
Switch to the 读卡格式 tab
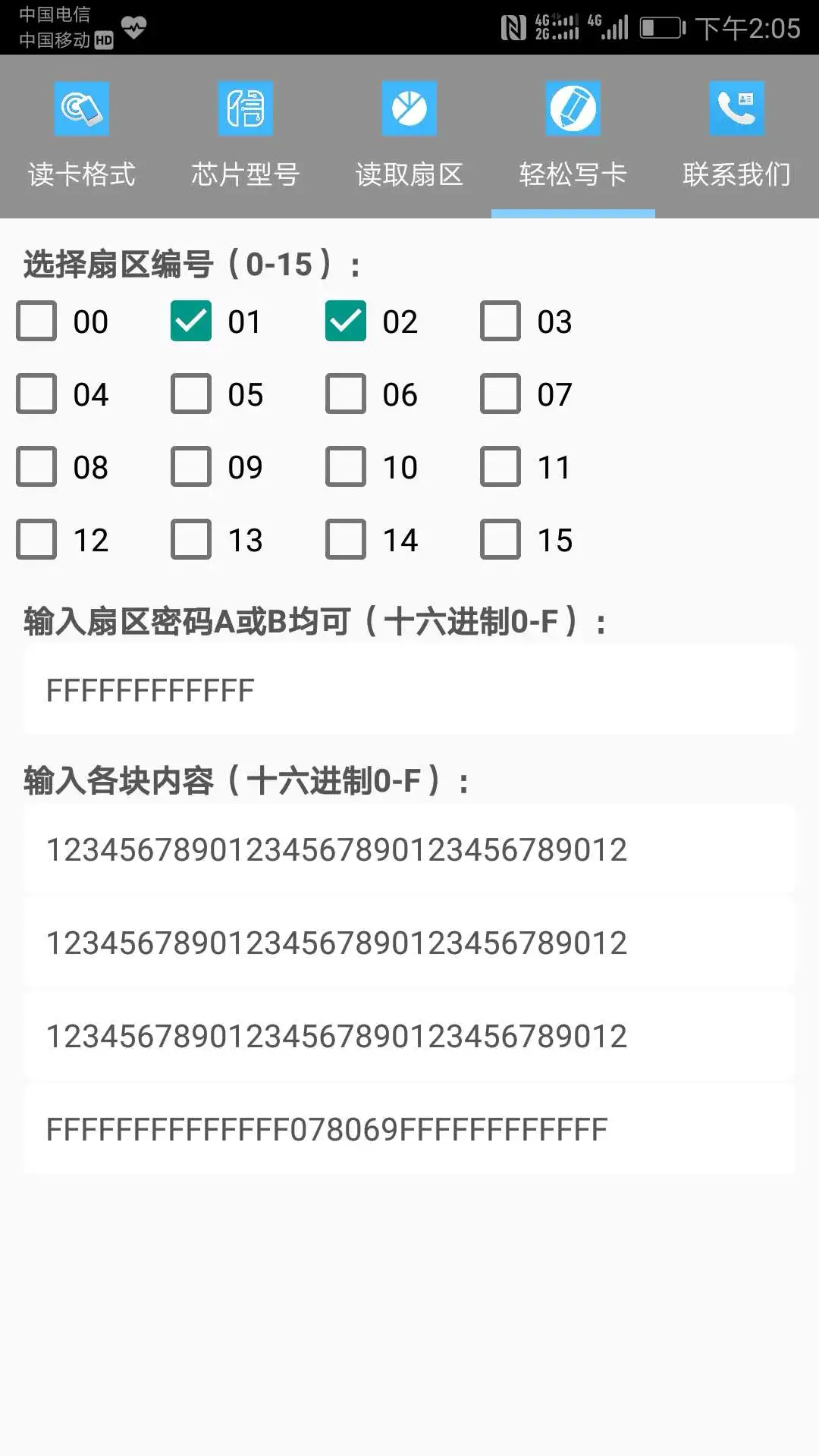coord(82,173)
